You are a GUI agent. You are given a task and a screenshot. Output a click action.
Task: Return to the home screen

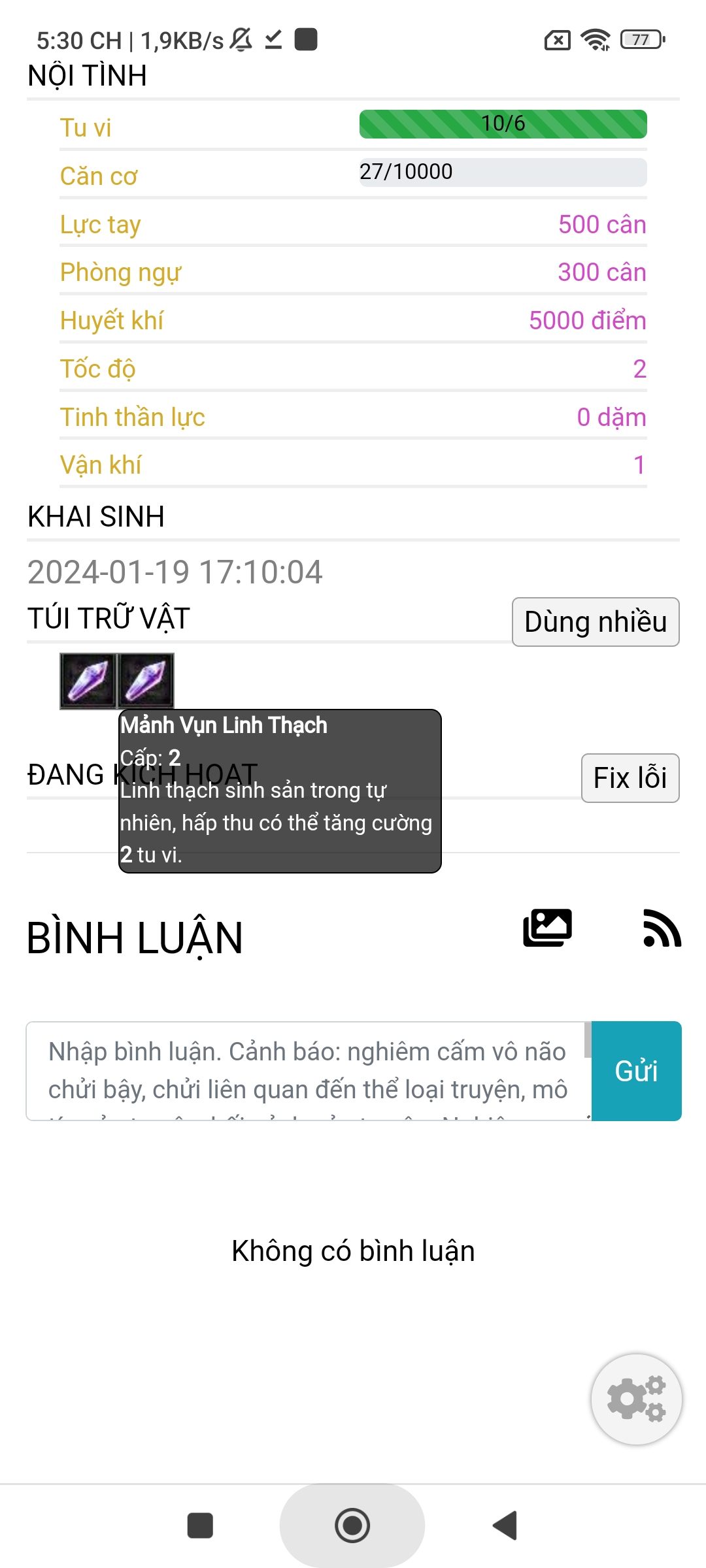click(x=352, y=1526)
